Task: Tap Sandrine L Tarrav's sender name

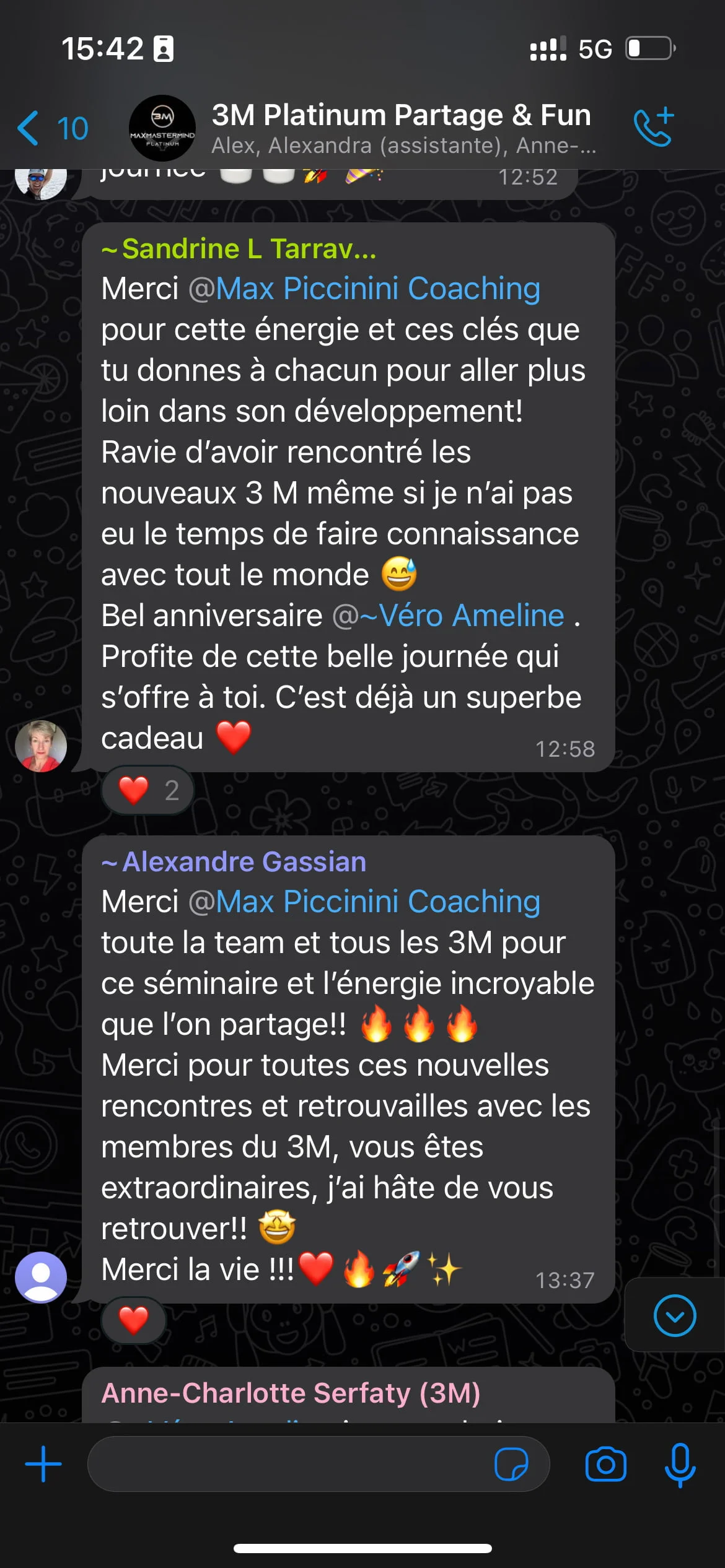Action: tap(239, 249)
